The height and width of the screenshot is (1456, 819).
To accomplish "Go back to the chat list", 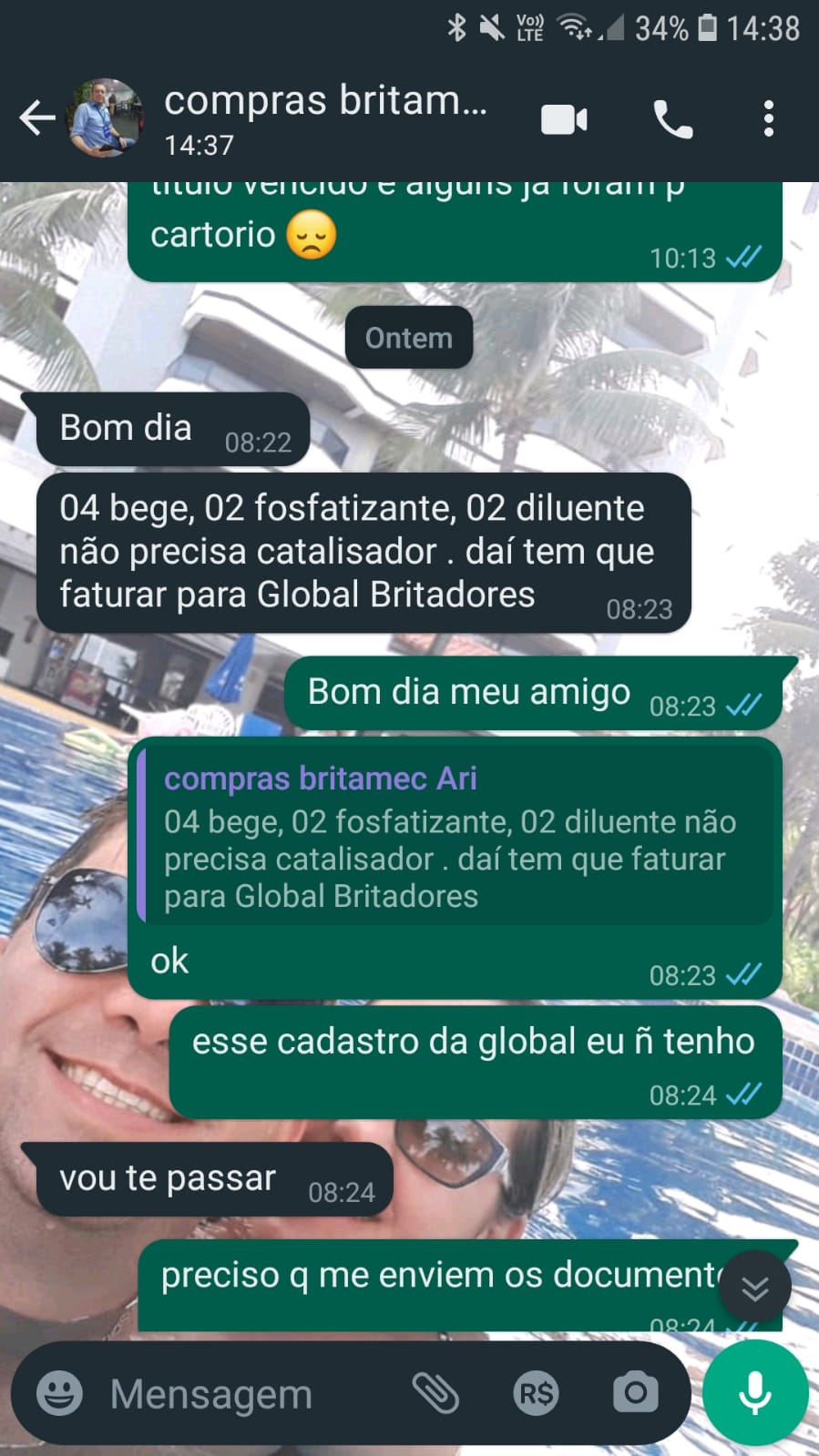I will pos(36,118).
